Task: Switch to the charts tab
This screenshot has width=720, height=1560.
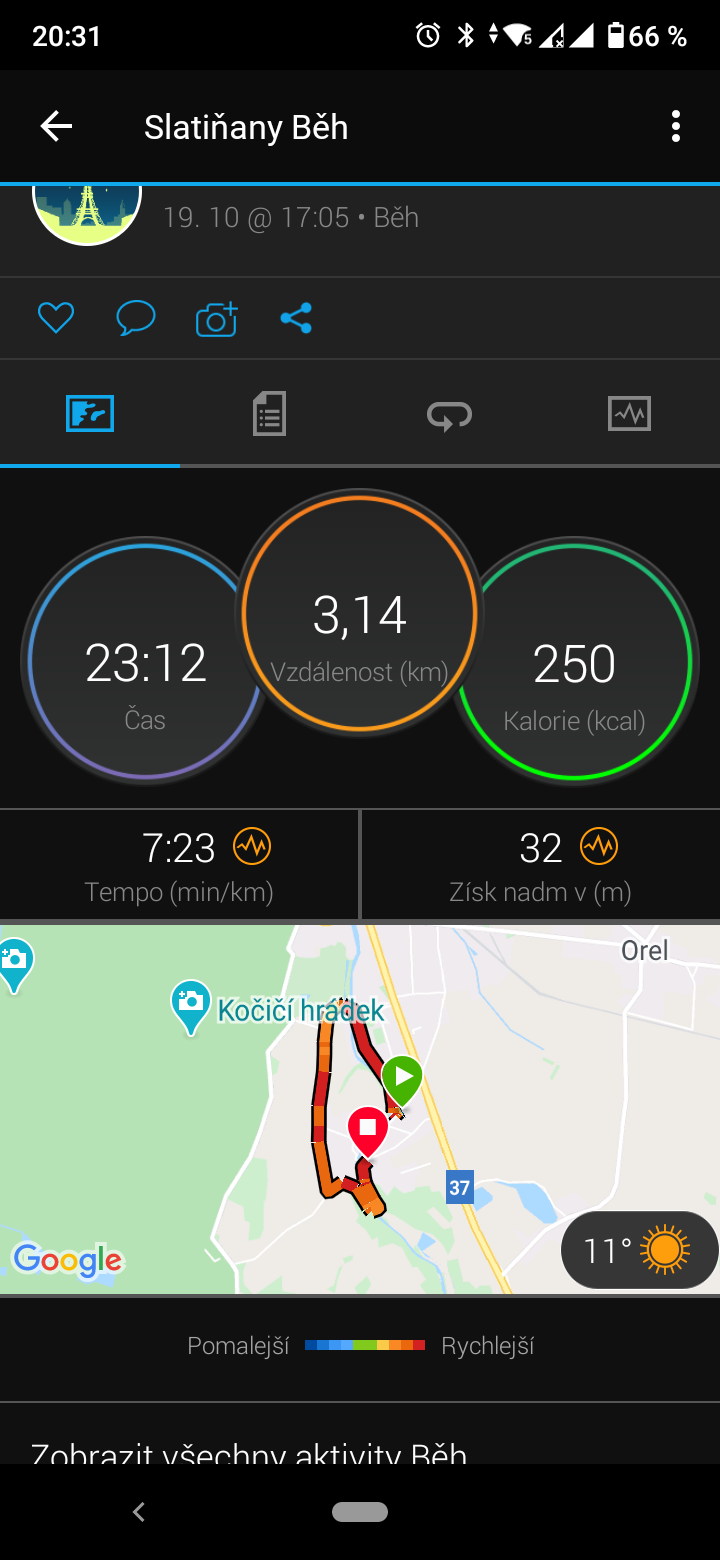Action: coord(630,414)
